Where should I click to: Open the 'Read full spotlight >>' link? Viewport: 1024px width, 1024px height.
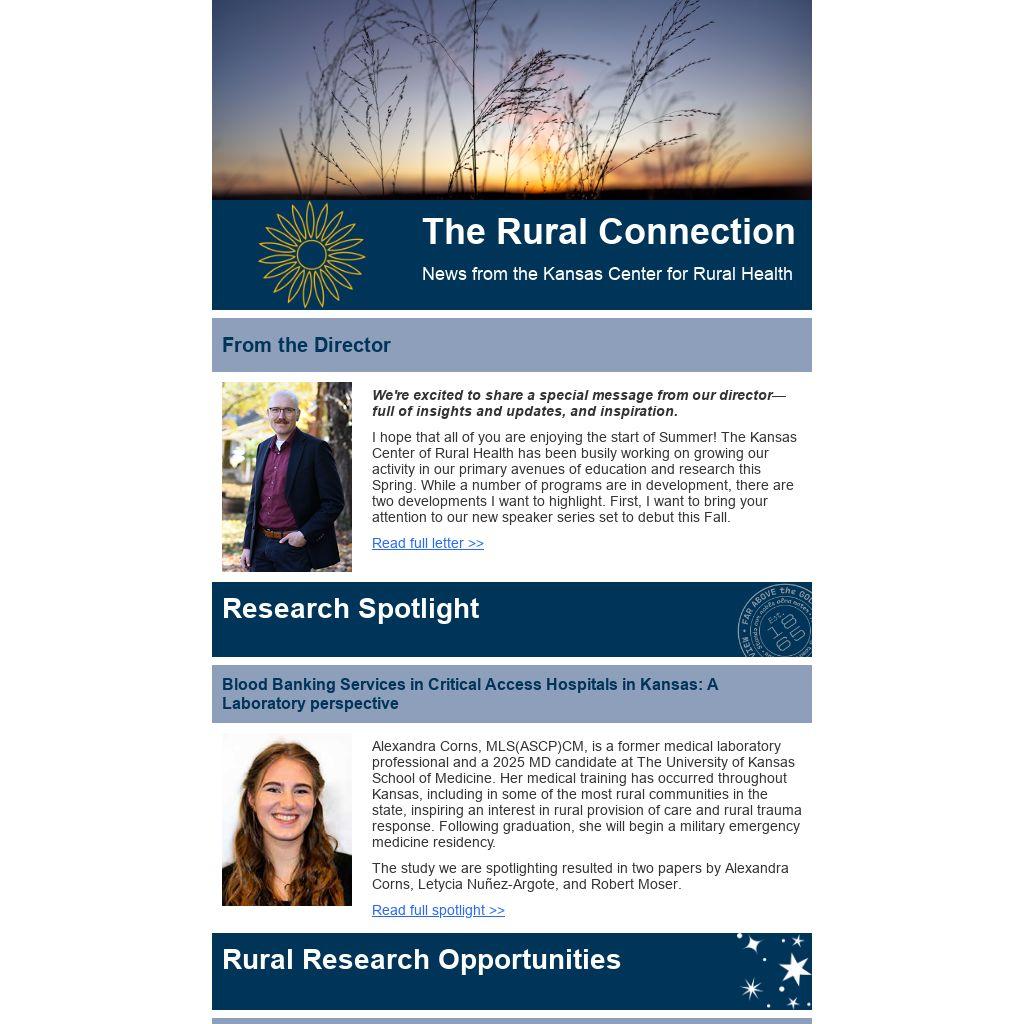tap(438, 910)
